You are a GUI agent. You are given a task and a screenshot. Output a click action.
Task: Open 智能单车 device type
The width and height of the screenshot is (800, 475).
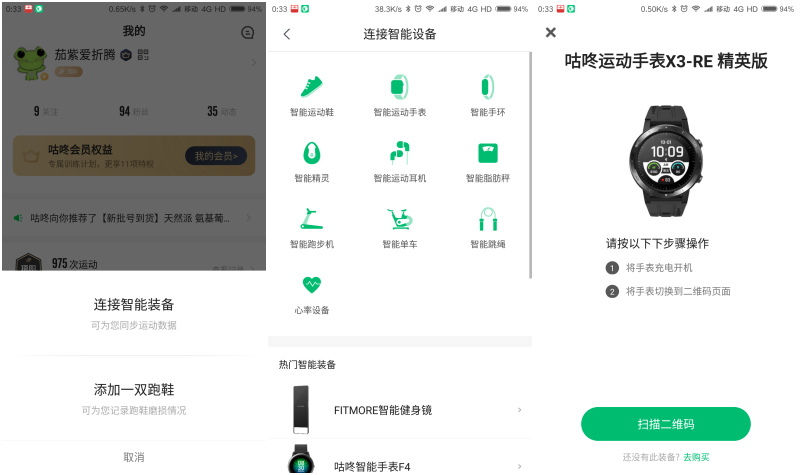click(400, 228)
